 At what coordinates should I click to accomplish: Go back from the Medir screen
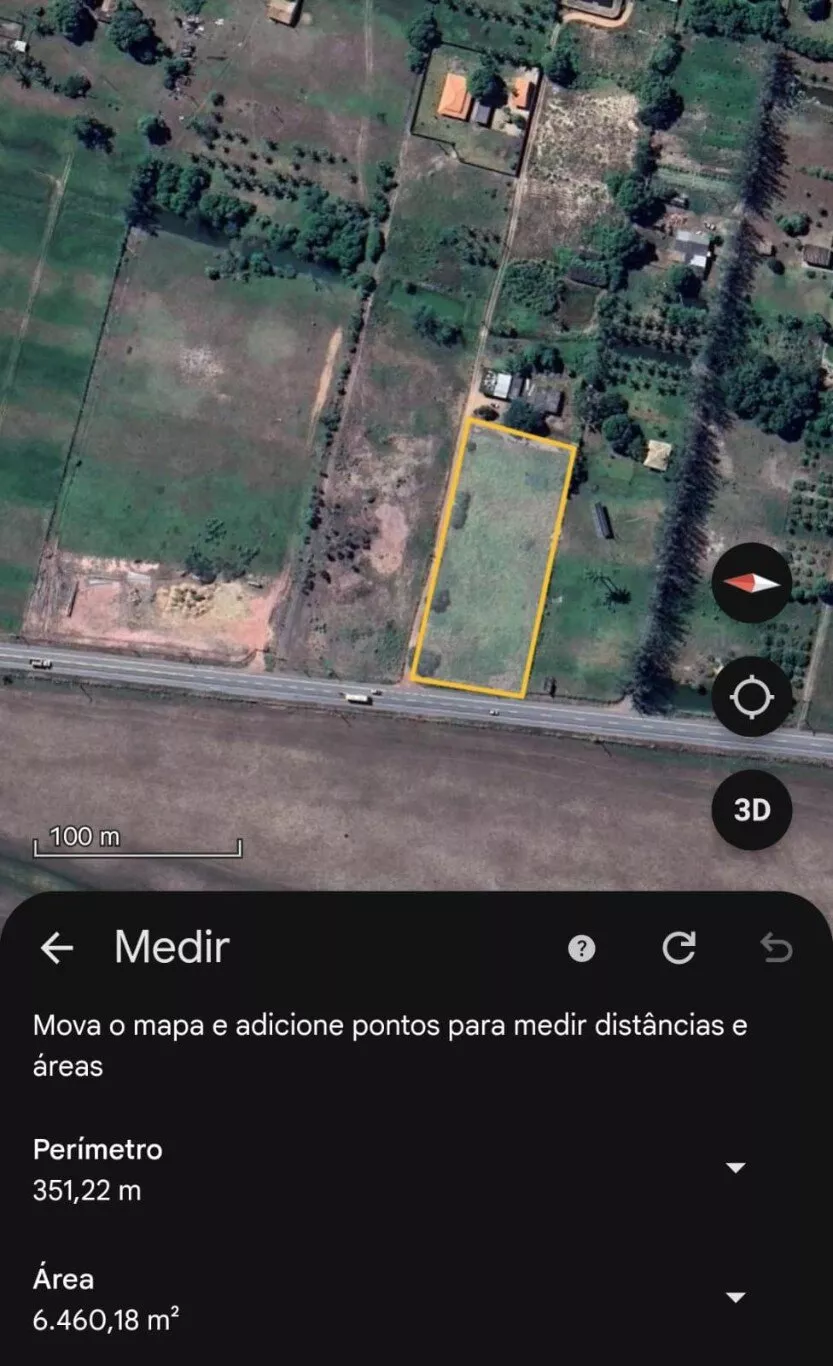tap(57, 948)
